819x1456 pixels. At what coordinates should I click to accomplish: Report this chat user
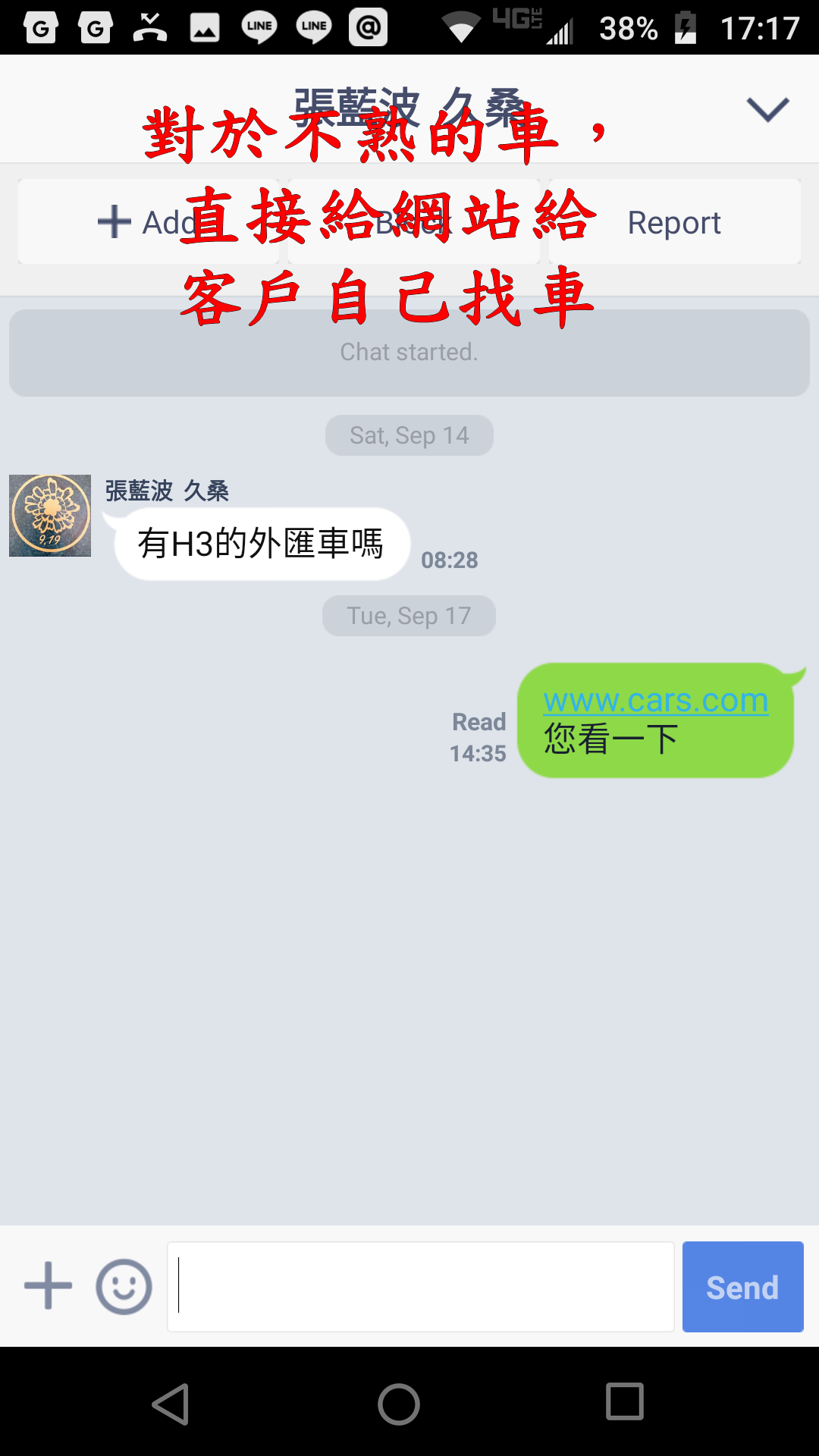click(x=674, y=222)
